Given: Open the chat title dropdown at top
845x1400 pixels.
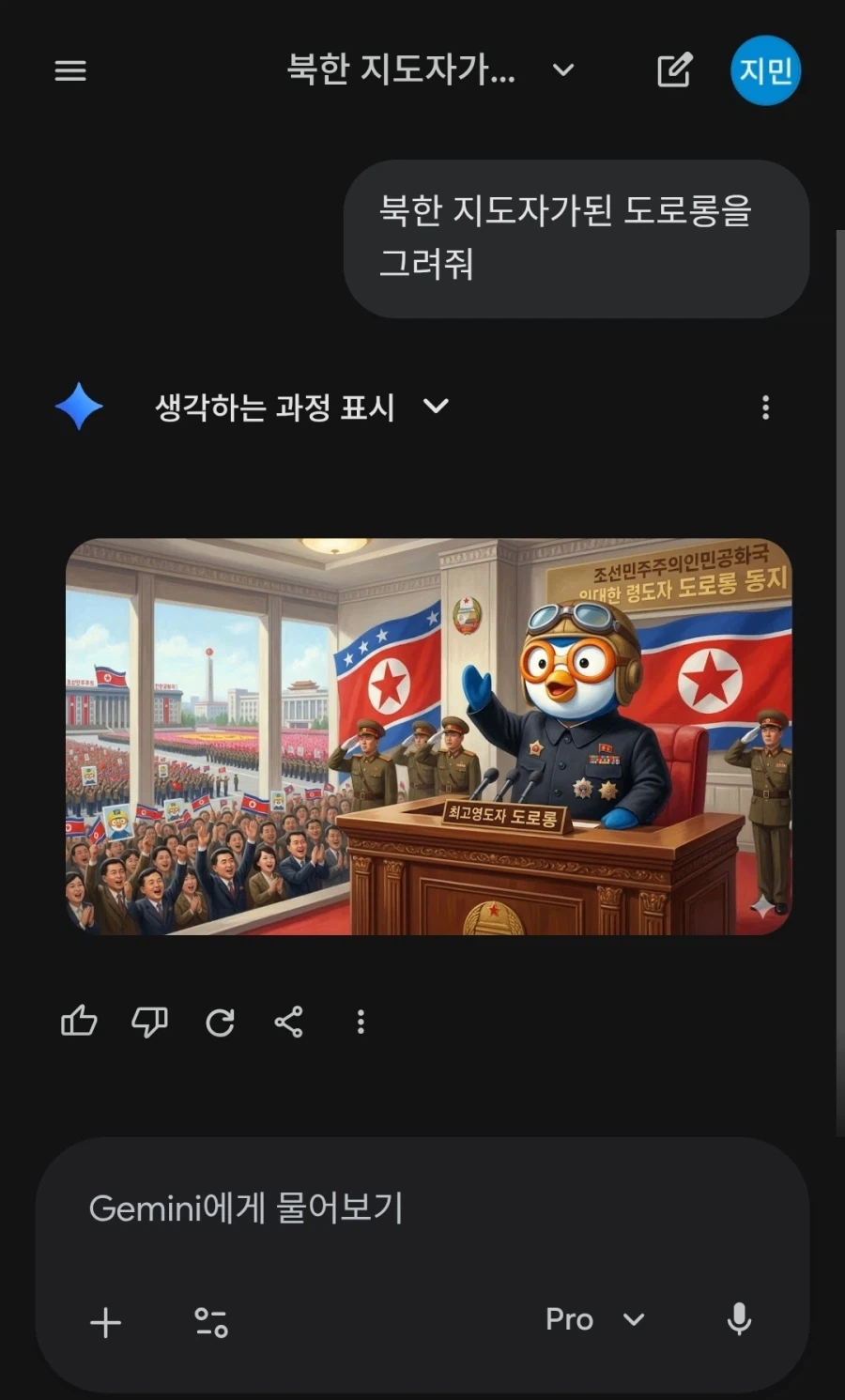Looking at the screenshot, I should (562, 70).
